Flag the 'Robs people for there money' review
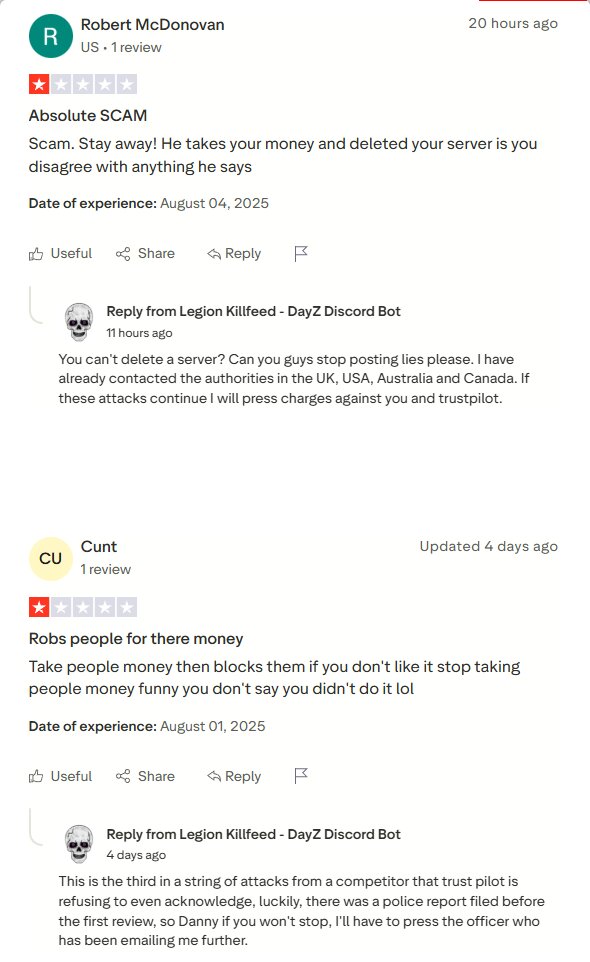The width and height of the screenshot is (590, 962). click(x=301, y=776)
